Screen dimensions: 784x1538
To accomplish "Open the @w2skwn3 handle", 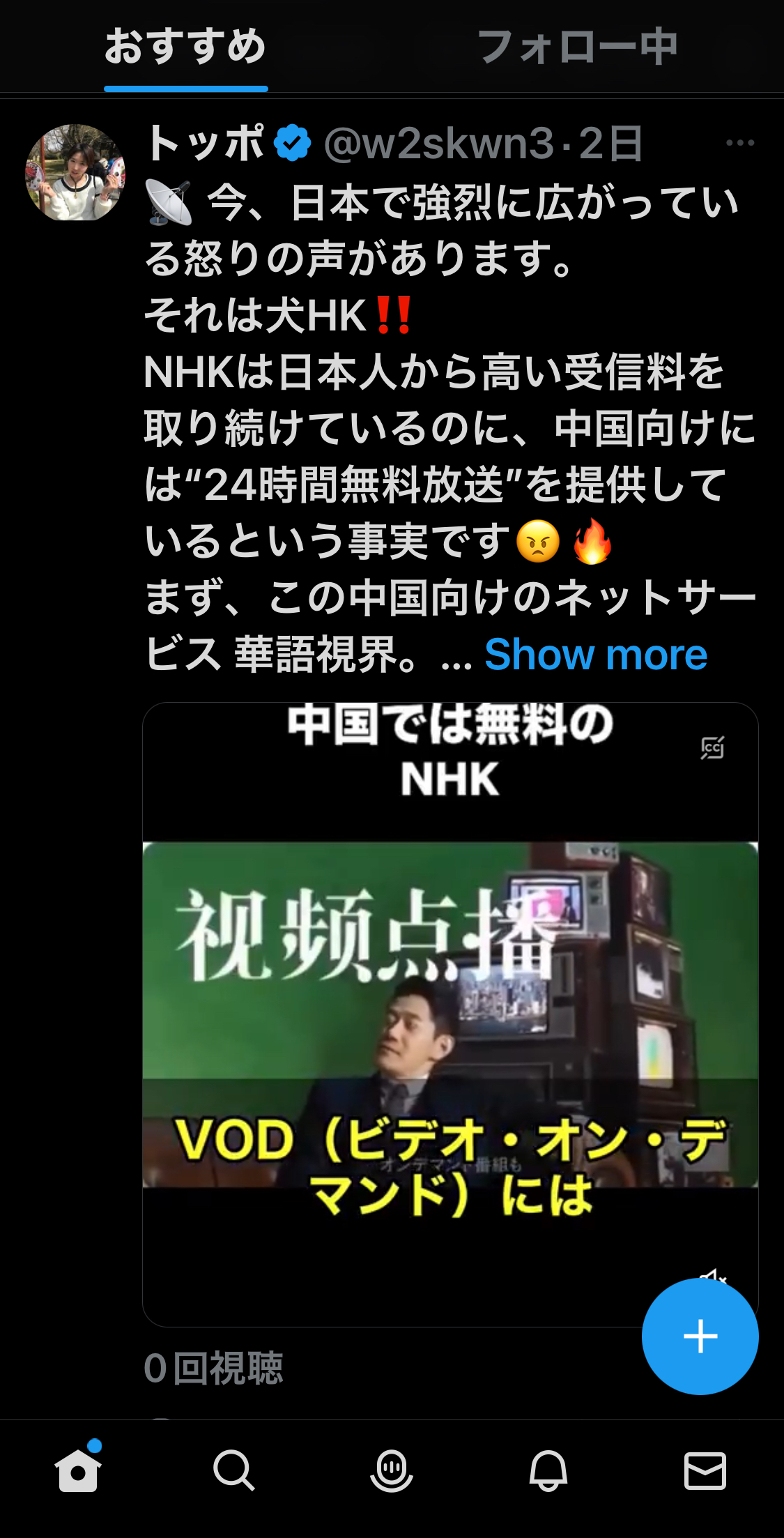I will click(x=439, y=144).
